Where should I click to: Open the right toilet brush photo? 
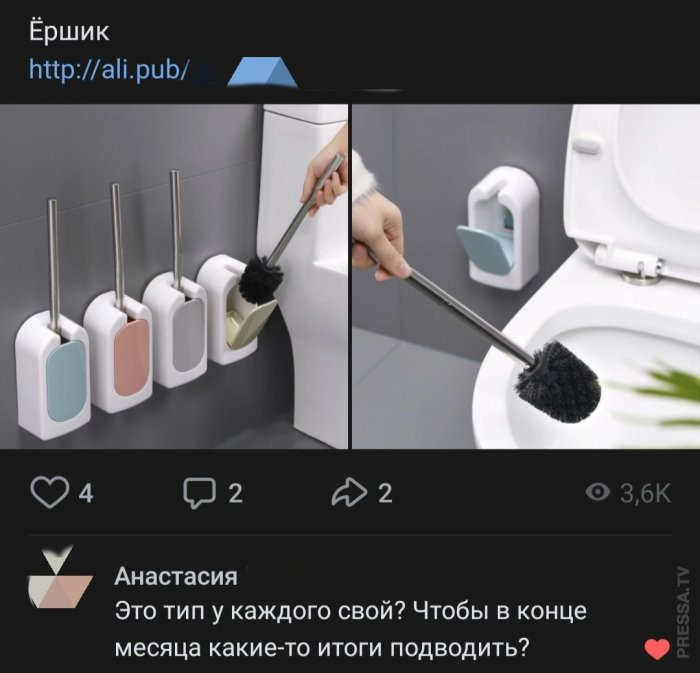click(x=526, y=276)
